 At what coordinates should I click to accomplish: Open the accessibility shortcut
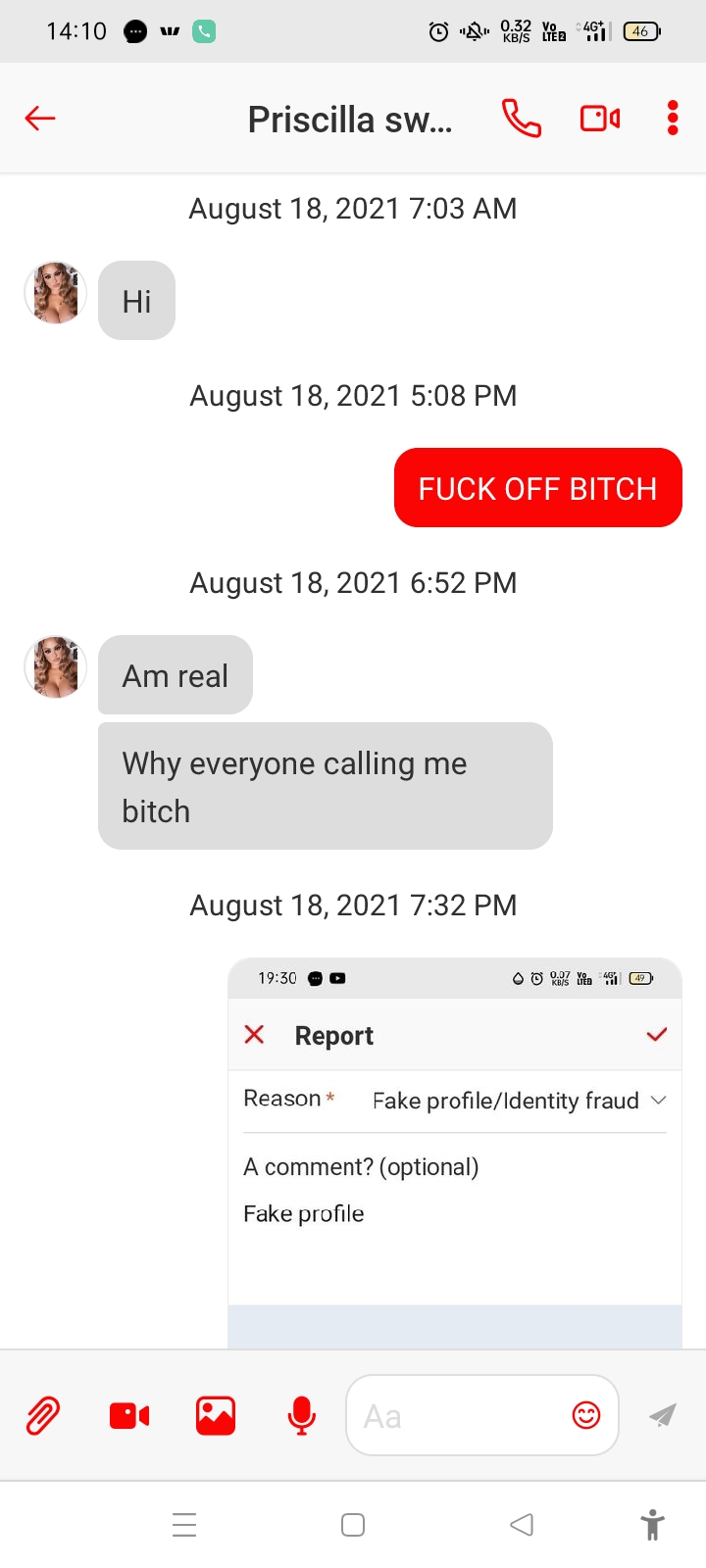pos(652,1525)
